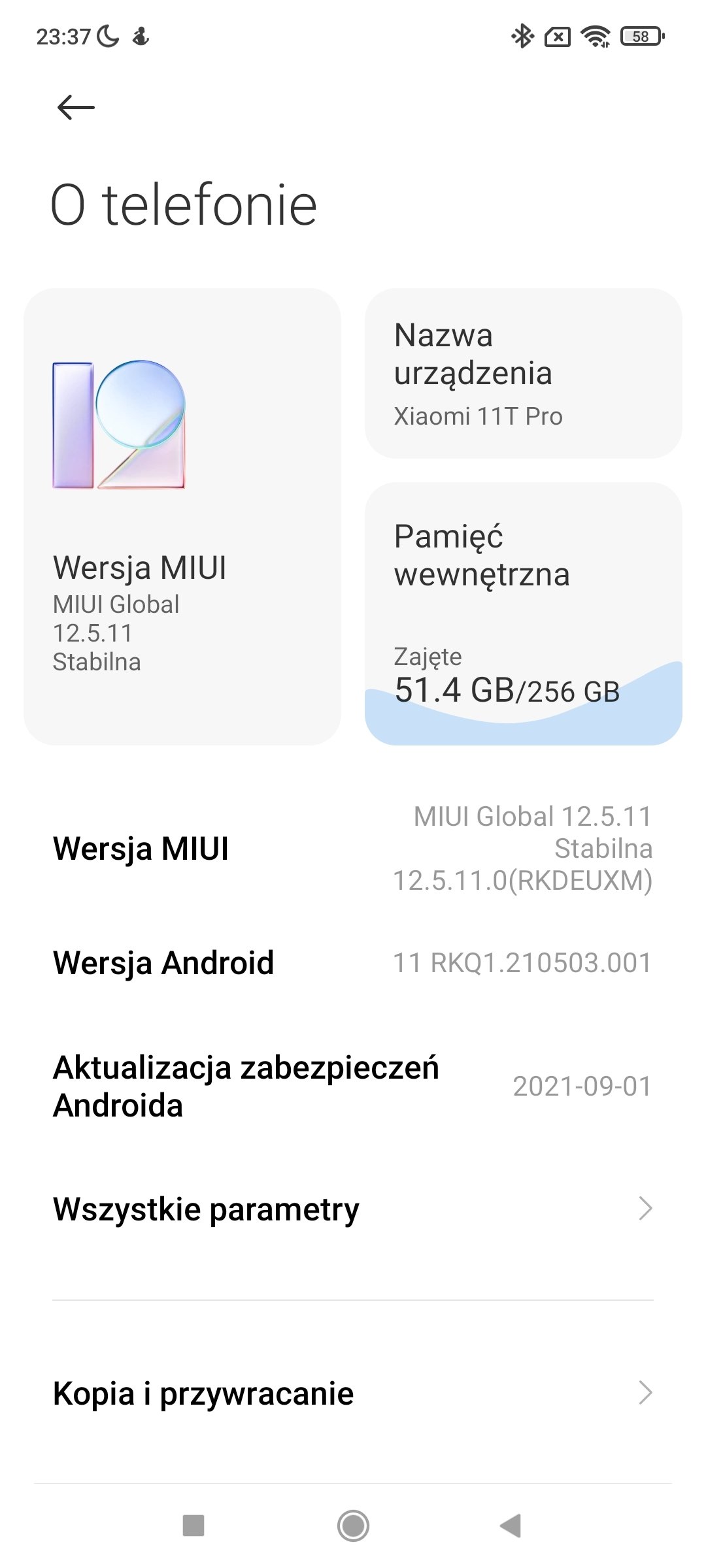Screen dimensions: 706x1568
Task: Tap the Wersja Android row
Action: pos(353,963)
